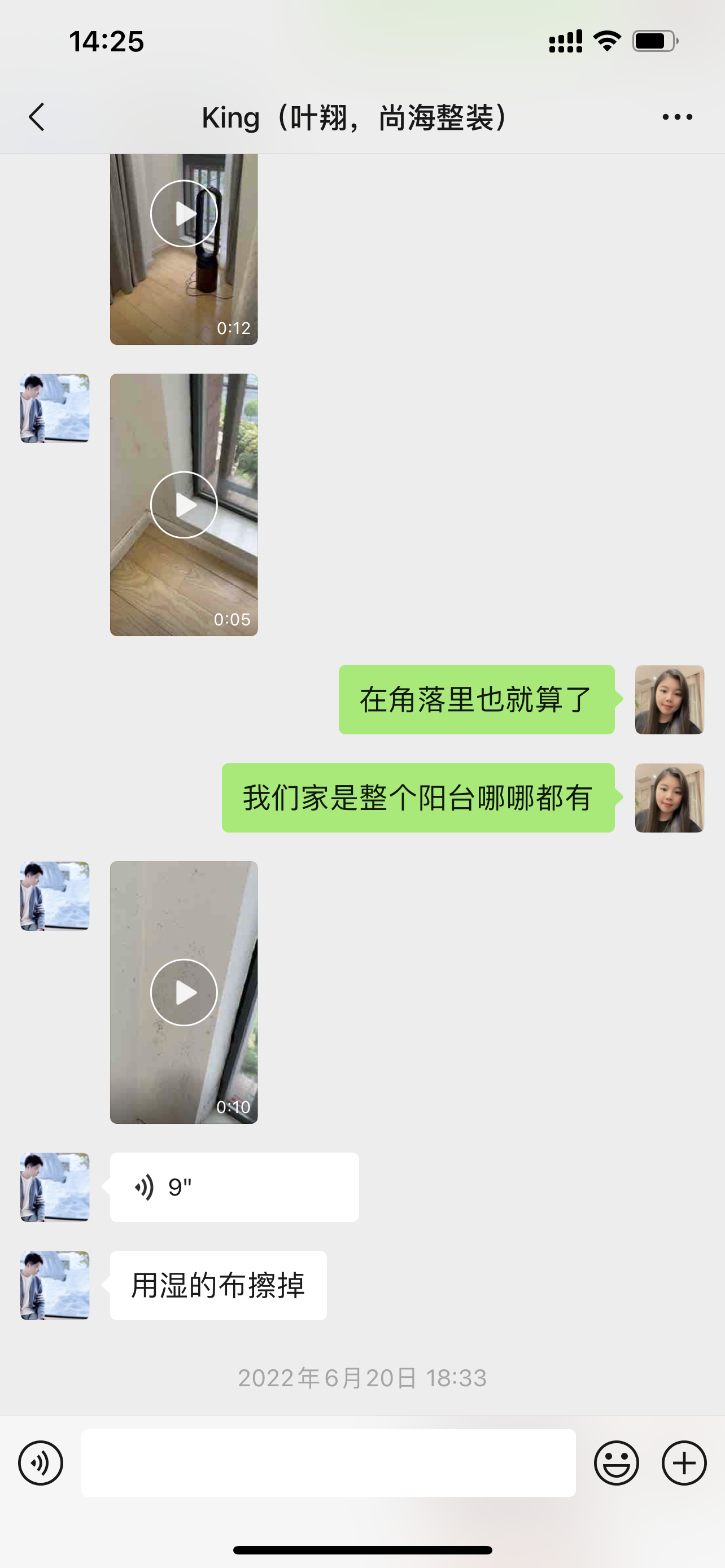Screen dimensions: 725x1568
Task: Play the 0:10 video message
Action: (x=184, y=992)
